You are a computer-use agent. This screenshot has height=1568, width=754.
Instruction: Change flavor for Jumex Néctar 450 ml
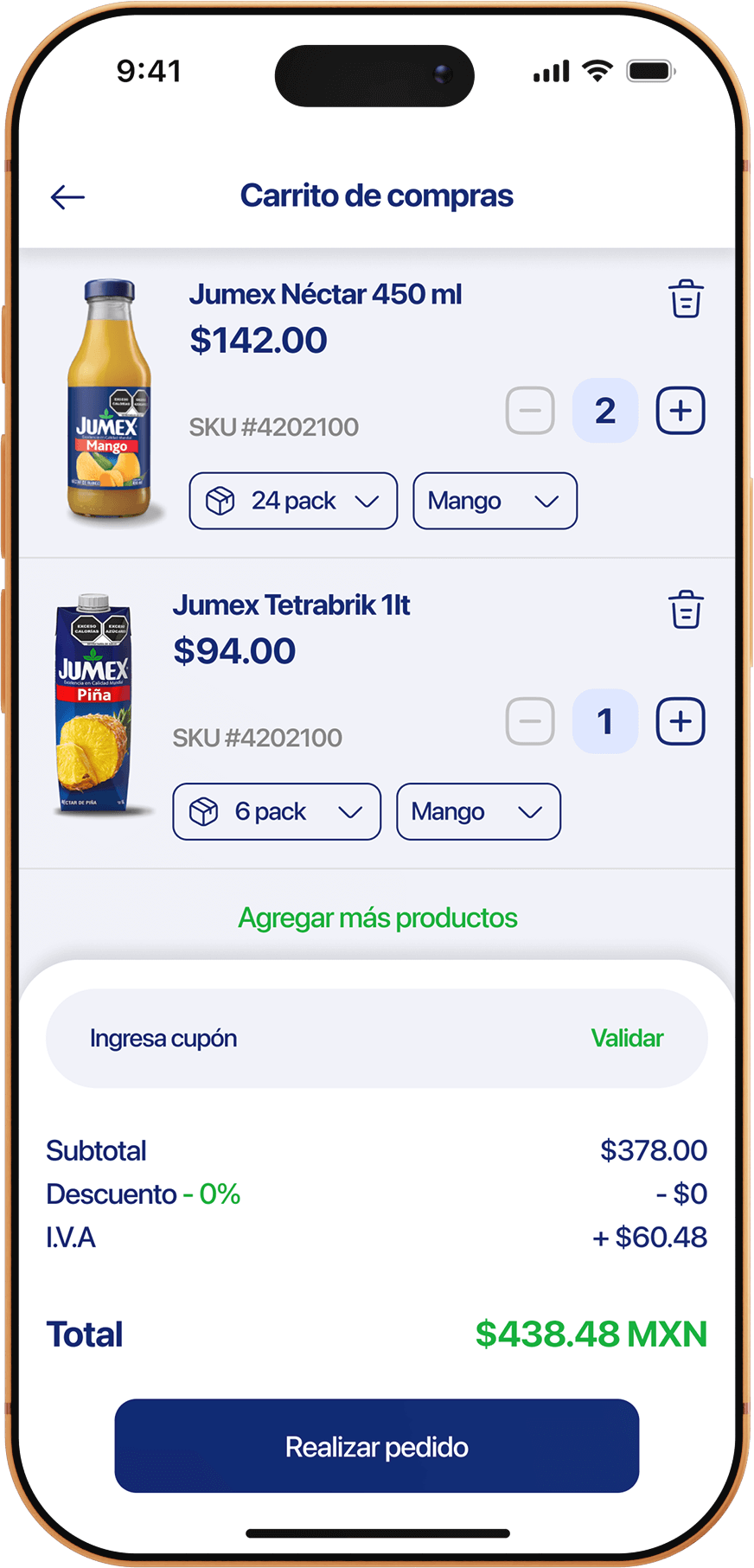[x=495, y=501]
